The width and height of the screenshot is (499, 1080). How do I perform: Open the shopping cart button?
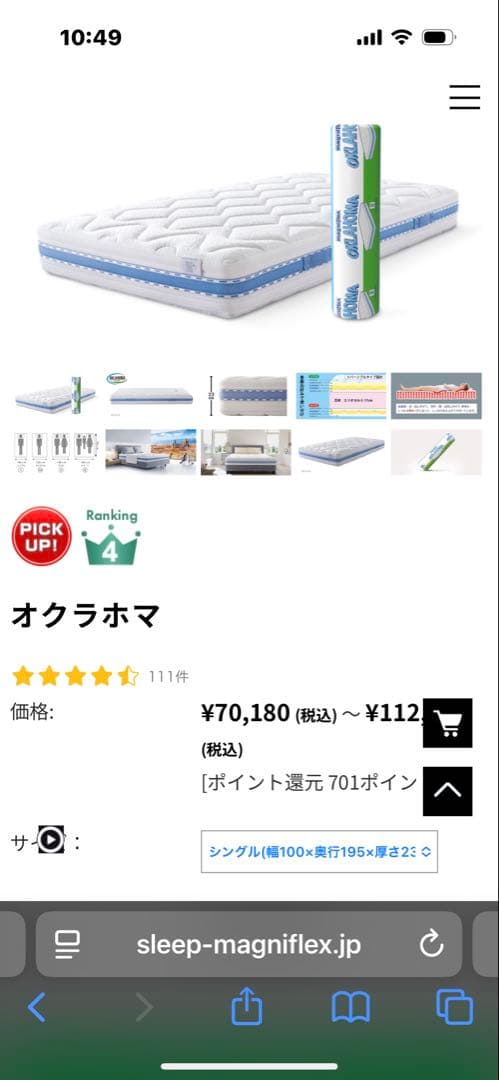click(x=448, y=723)
